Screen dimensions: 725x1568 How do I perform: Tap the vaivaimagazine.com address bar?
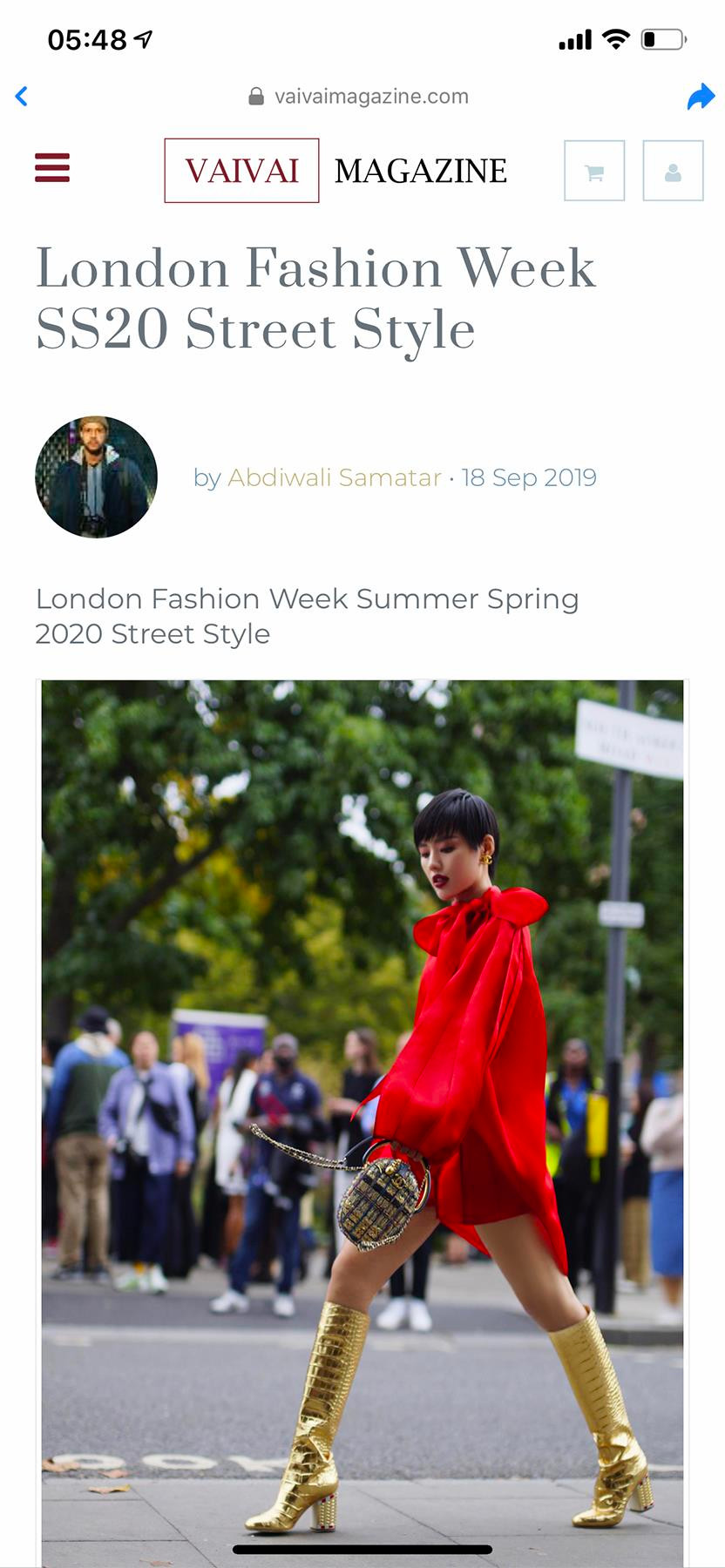click(361, 97)
